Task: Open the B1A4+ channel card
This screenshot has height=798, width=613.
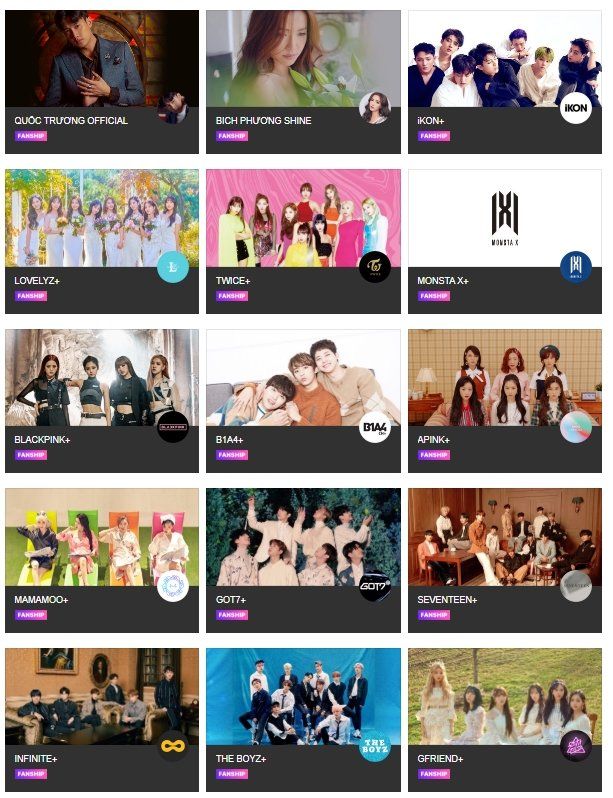Action: tap(303, 400)
